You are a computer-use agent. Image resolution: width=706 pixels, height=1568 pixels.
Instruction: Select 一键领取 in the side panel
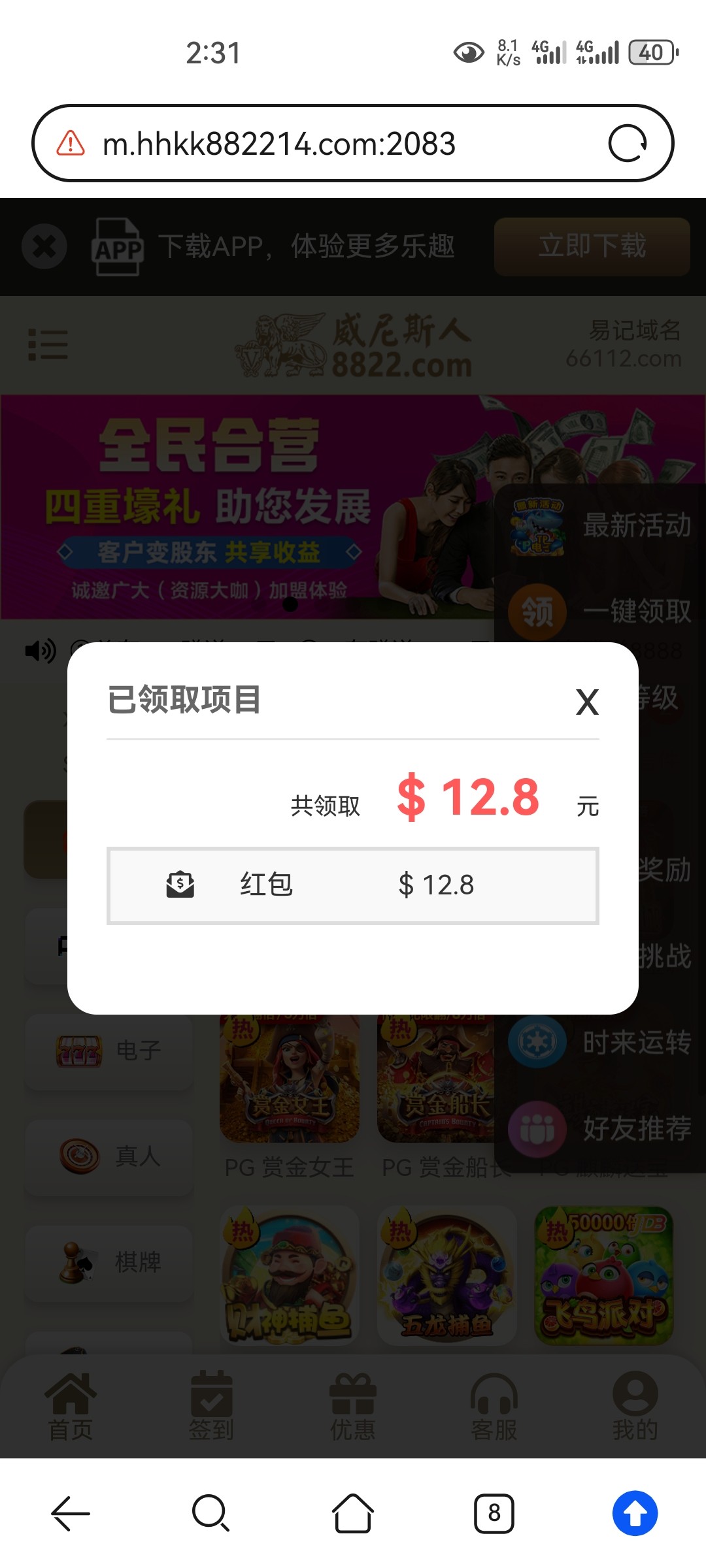click(x=600, y=612)
